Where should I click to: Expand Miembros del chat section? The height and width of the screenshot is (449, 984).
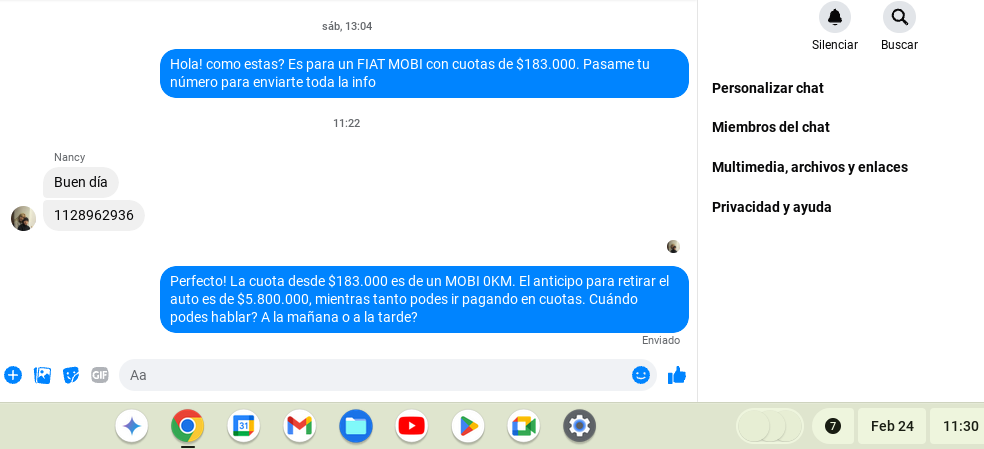(x=770, y=127)
